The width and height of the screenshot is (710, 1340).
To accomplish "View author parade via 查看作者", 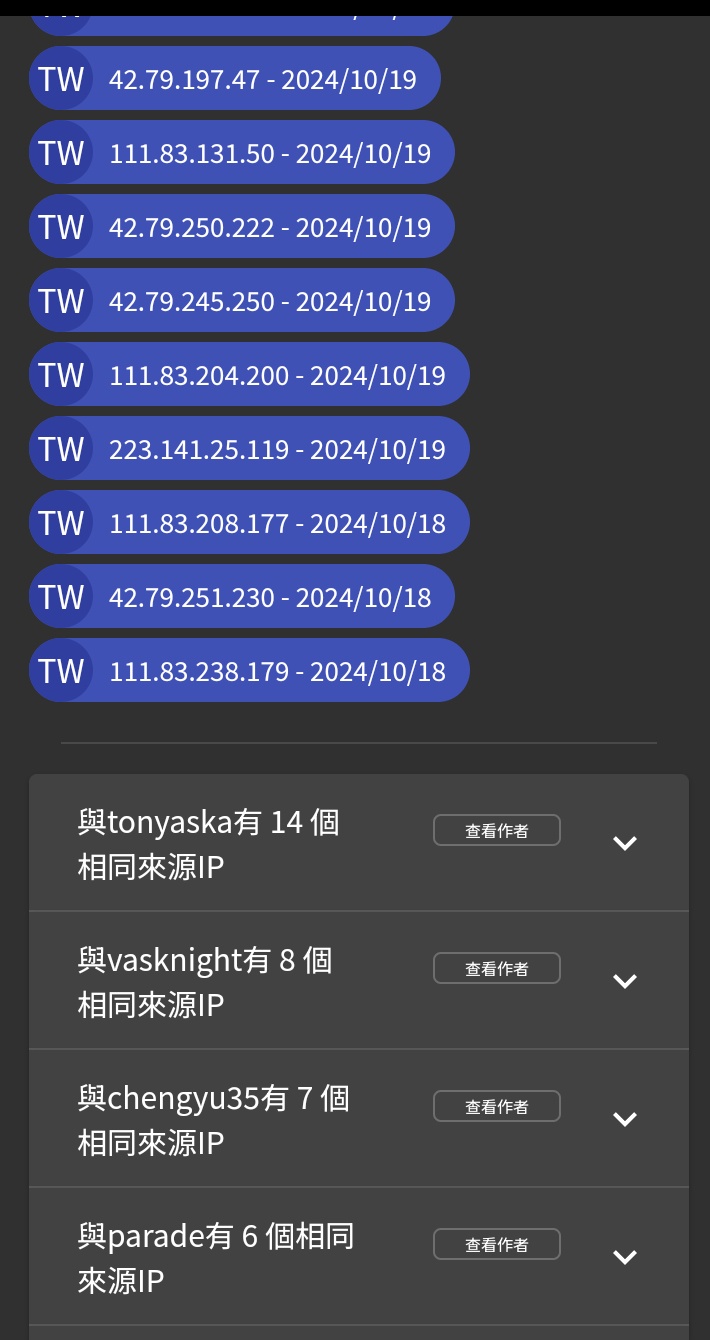I will point(496,1244).
